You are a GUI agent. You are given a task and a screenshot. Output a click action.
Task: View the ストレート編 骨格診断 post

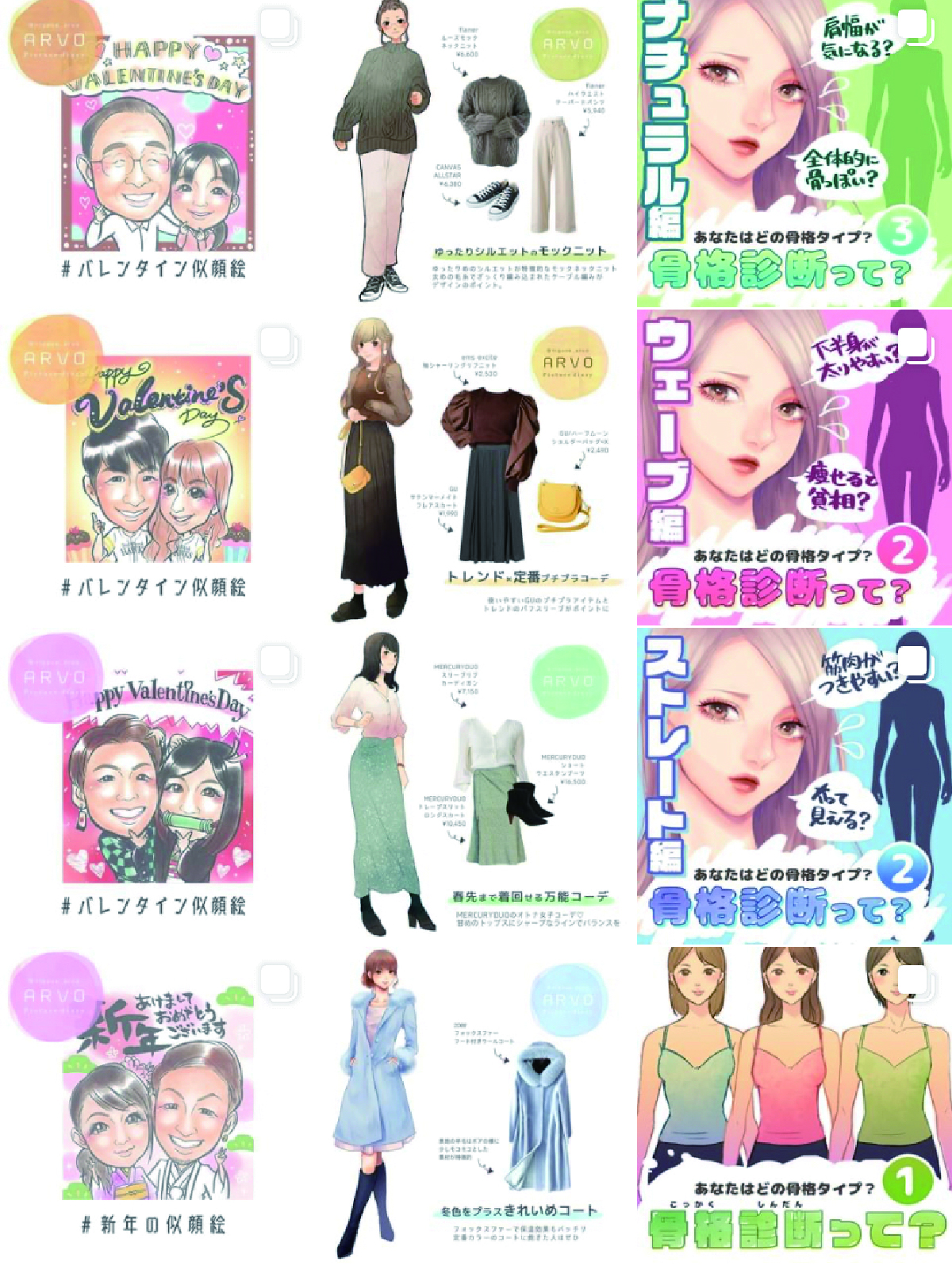[793, 786]
